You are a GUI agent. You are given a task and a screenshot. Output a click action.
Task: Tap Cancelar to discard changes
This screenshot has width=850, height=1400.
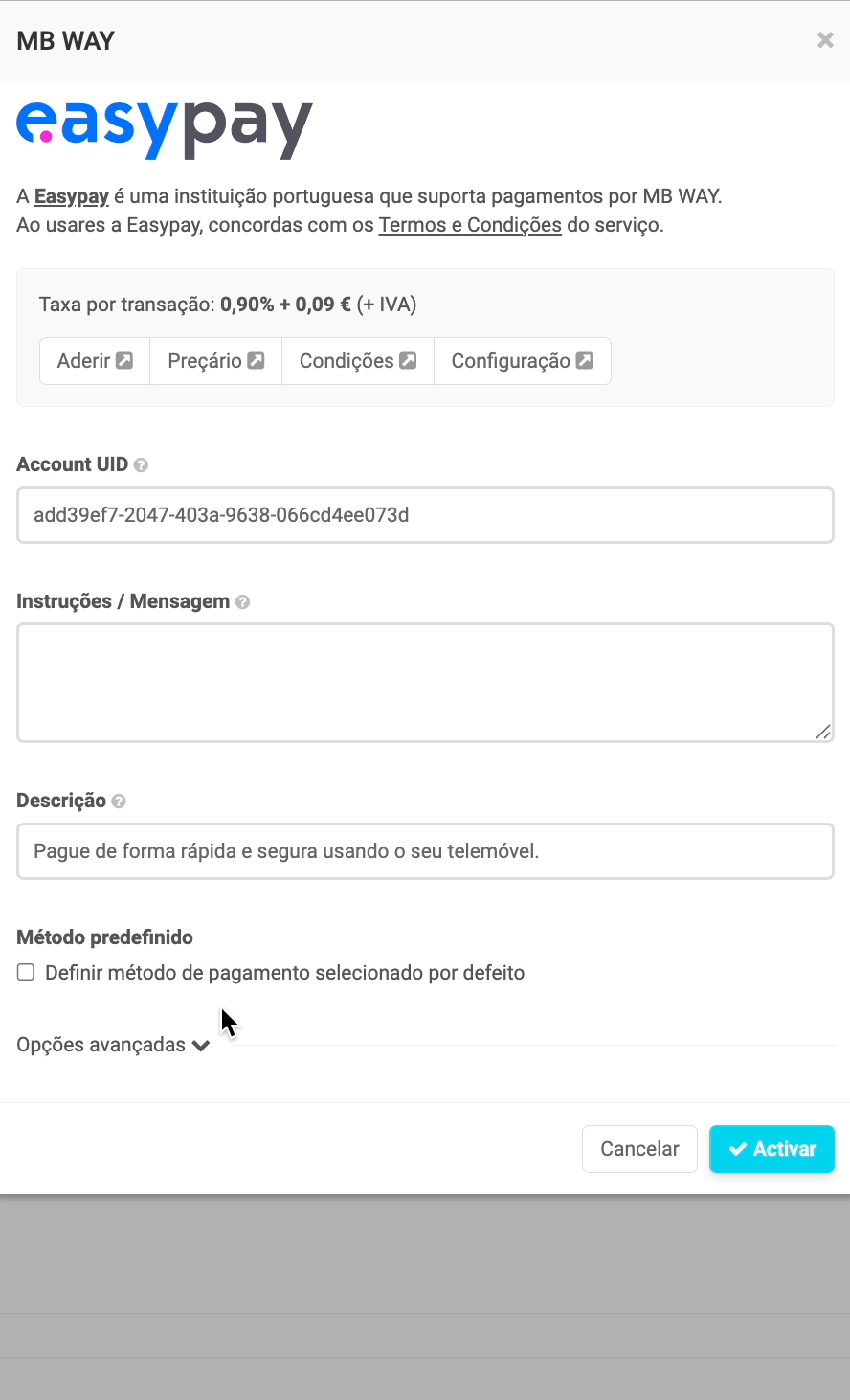639,1149
